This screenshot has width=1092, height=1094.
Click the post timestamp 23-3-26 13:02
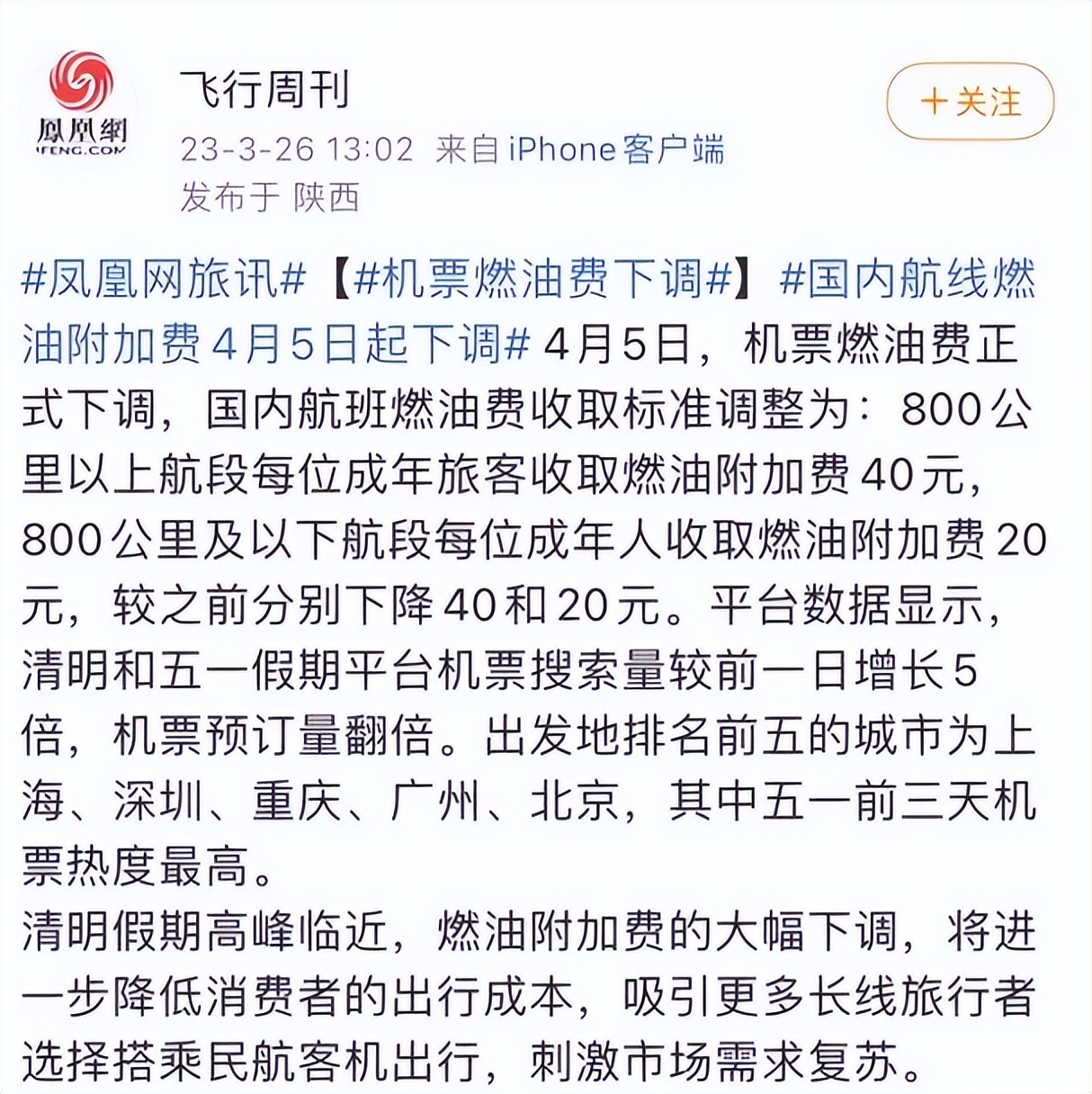pos(297,148)
